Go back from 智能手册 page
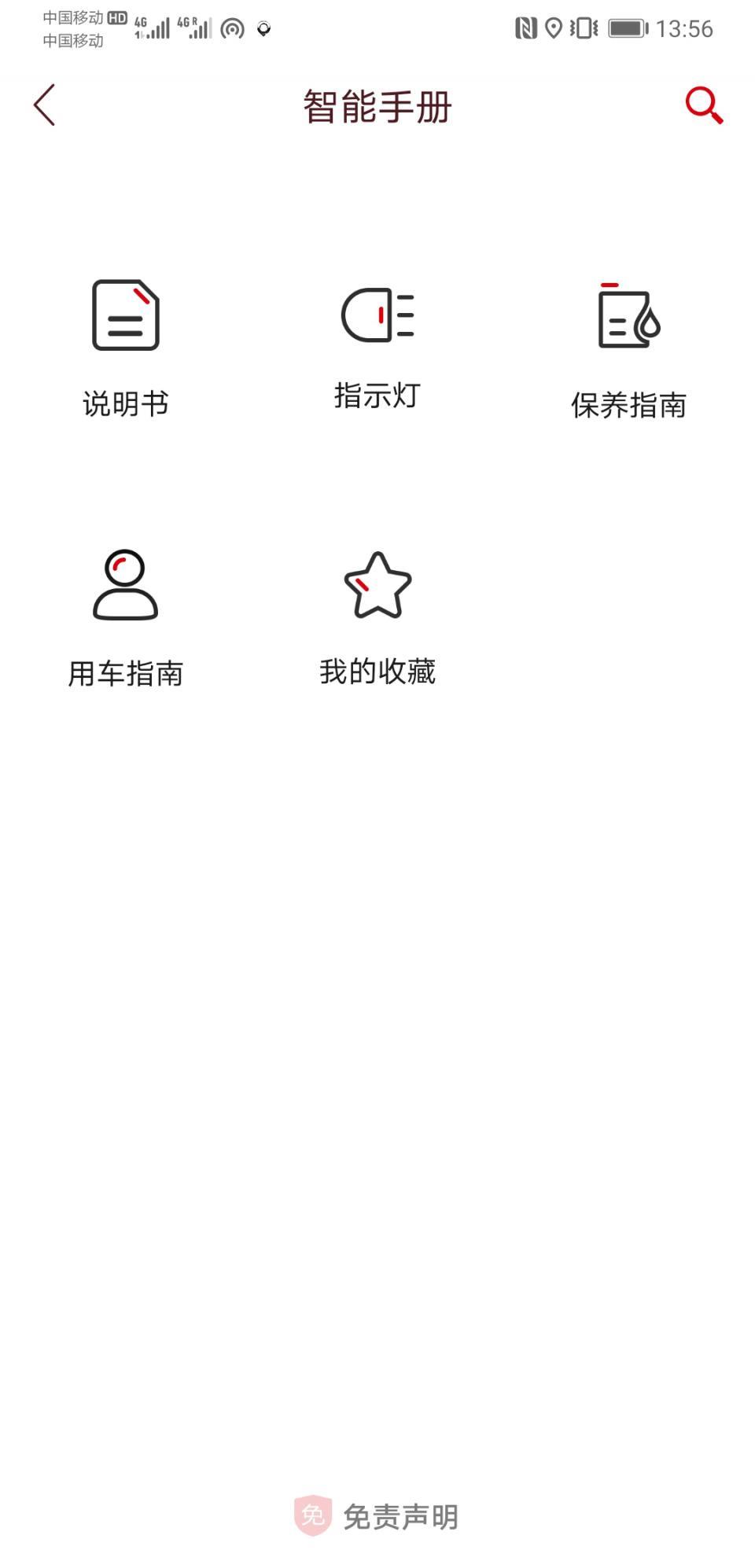The width and height of the screenshot is (755, 1568). pos(45,105)
